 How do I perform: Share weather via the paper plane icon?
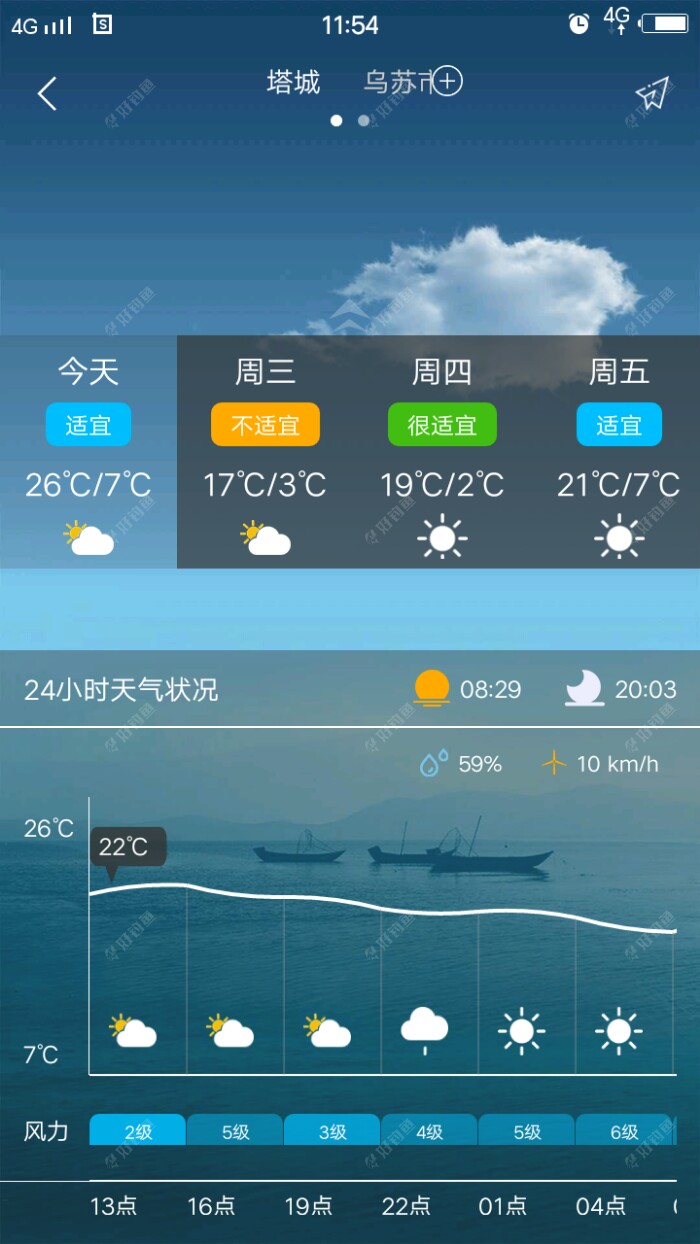(651, 94)
